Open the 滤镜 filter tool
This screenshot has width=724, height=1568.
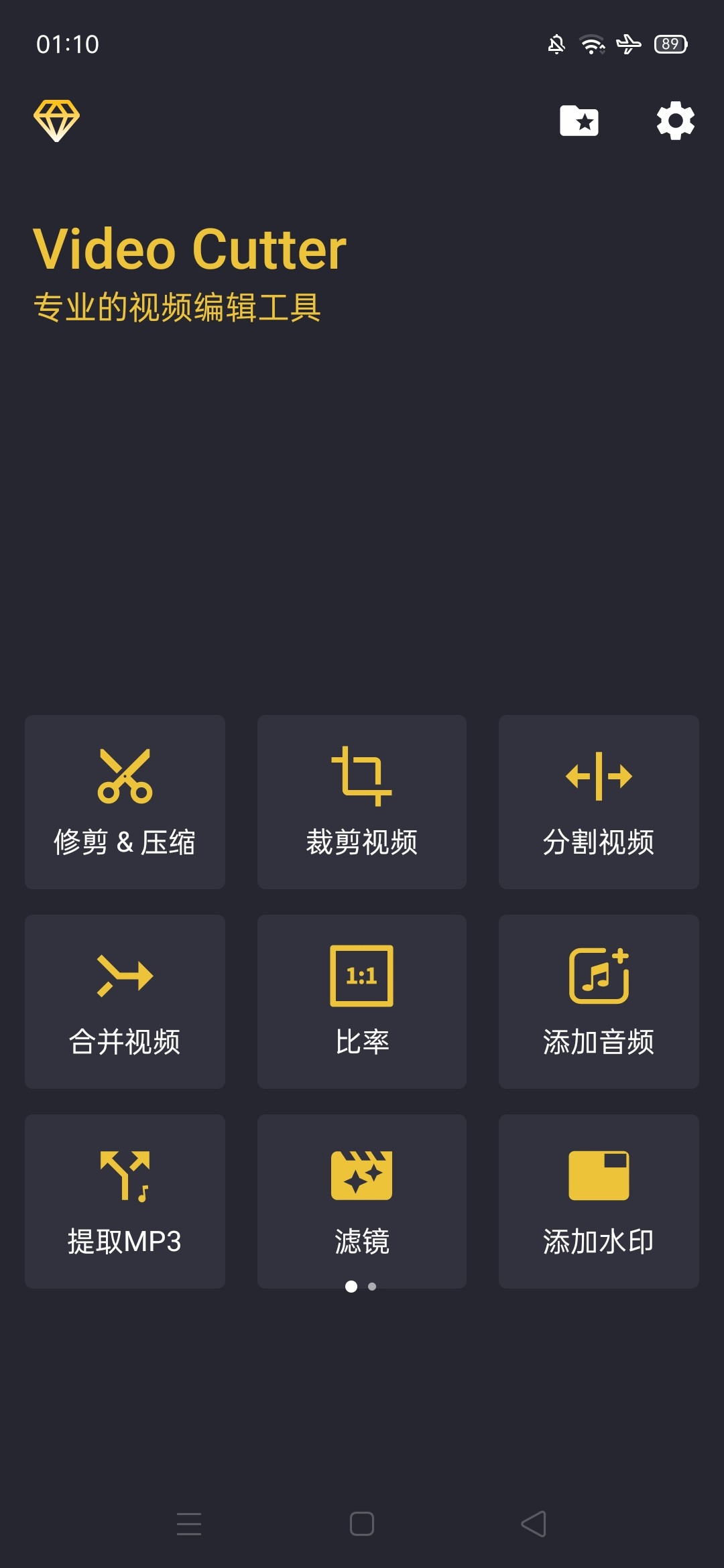(x=362, y=1201)
